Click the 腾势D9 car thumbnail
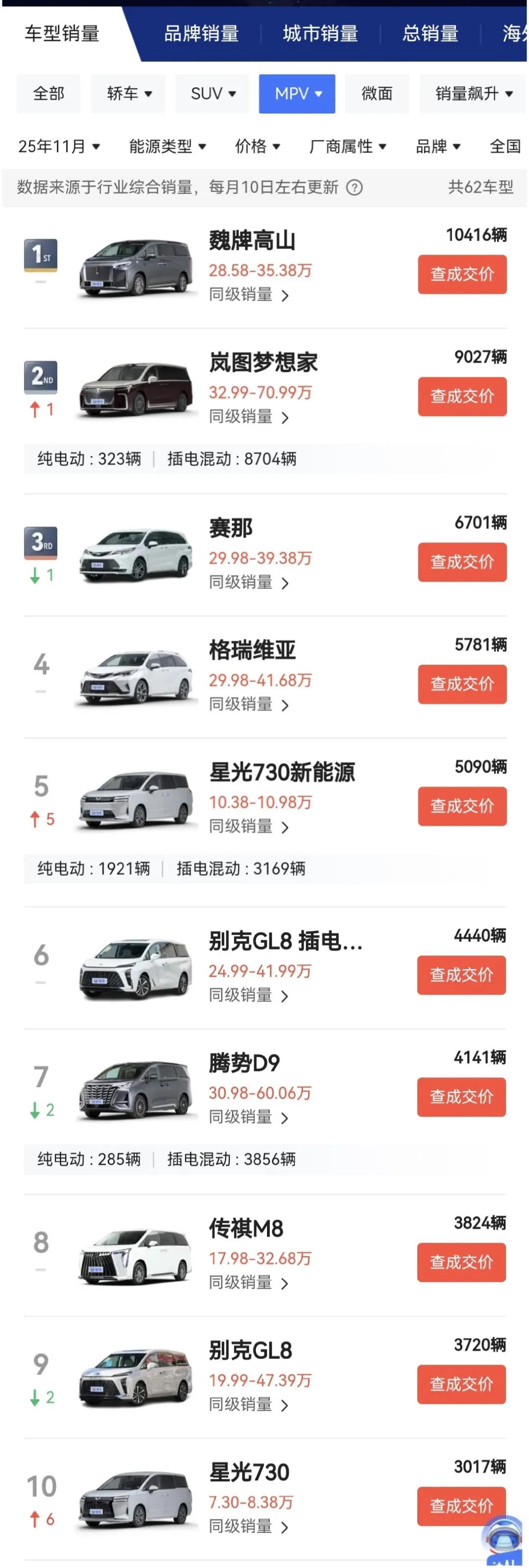Screen dimensions: 529x1568 tap(135, 1090)
